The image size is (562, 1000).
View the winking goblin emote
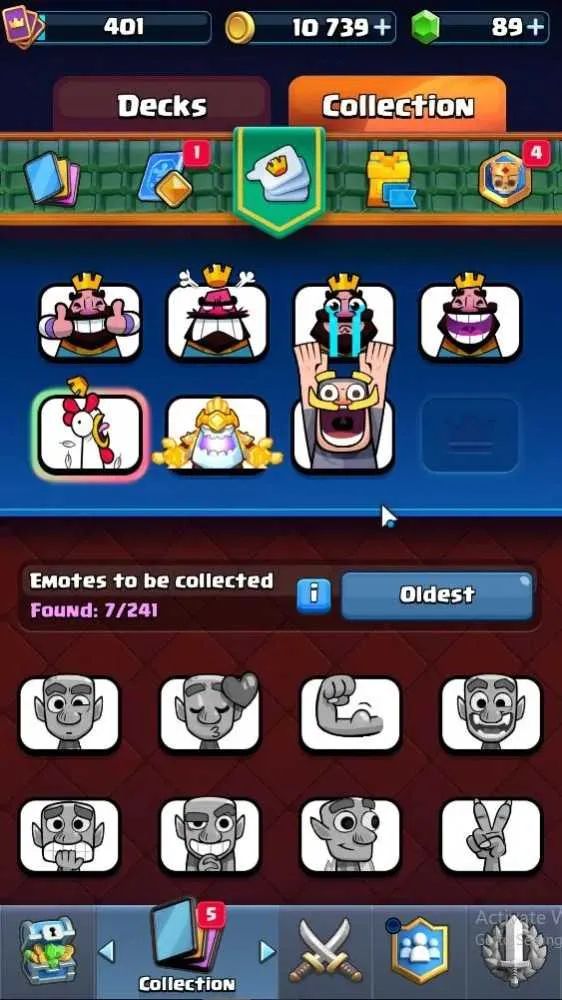(70, 714)
